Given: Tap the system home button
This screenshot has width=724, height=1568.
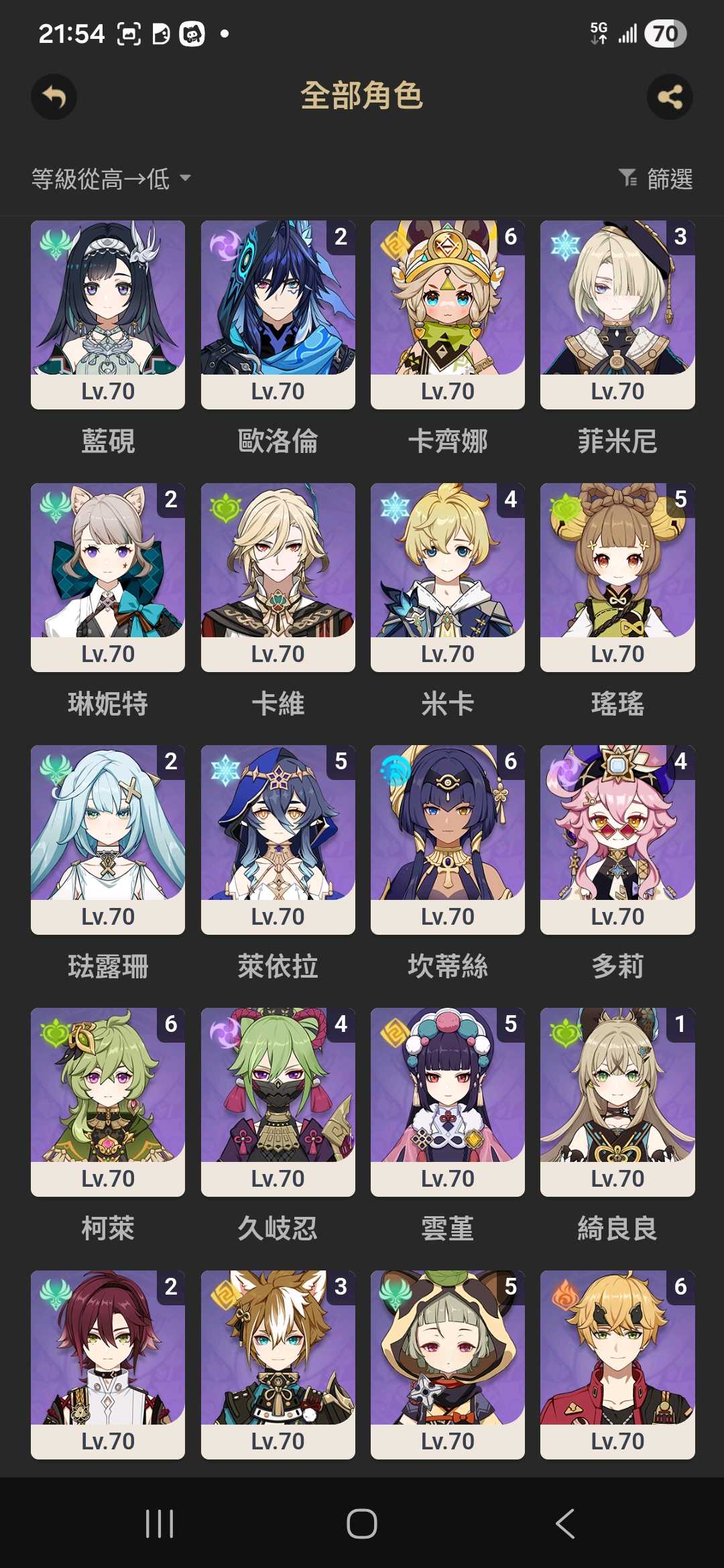Looking at the screenshot, I should [x=362, y=1523].
